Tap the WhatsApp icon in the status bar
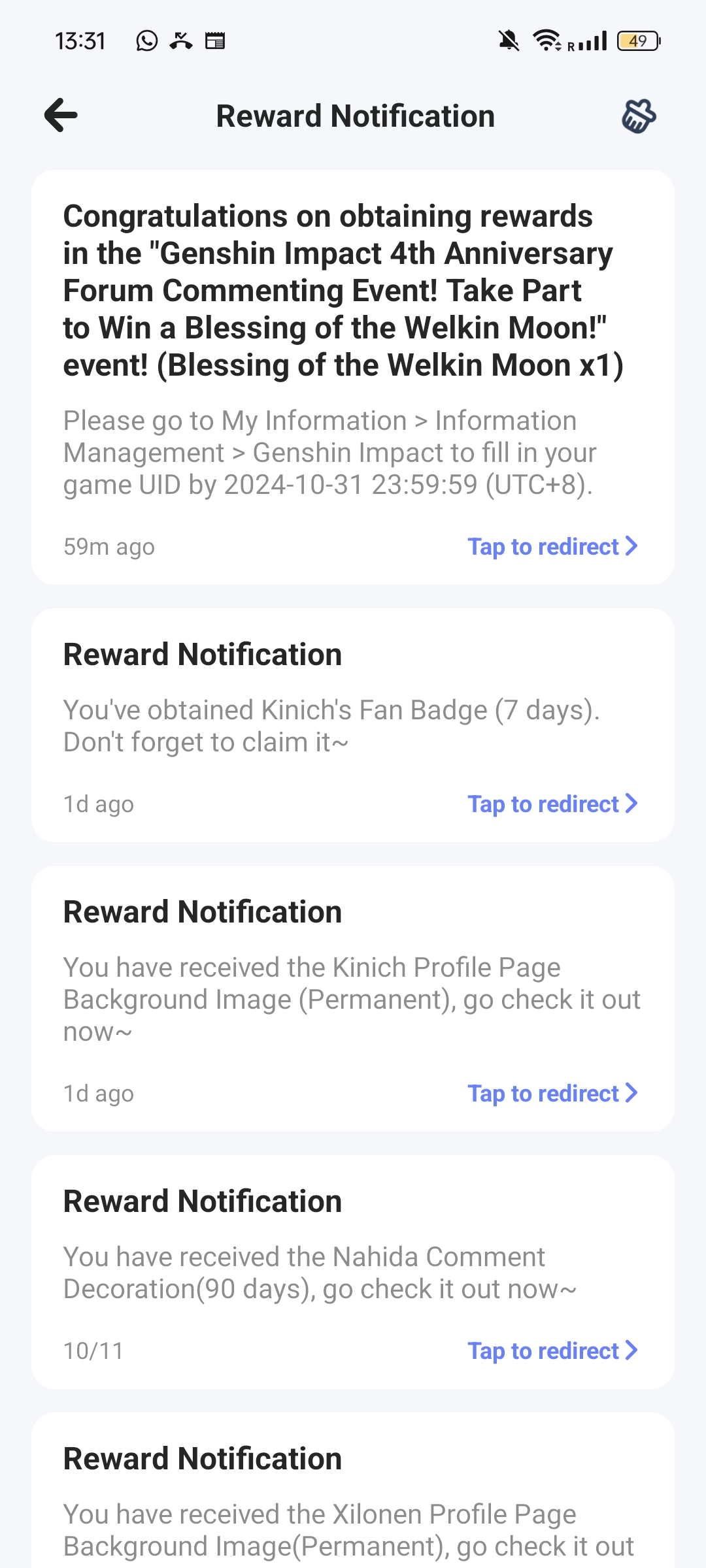This screenshot has height=1568, width=706. [145, 41]
